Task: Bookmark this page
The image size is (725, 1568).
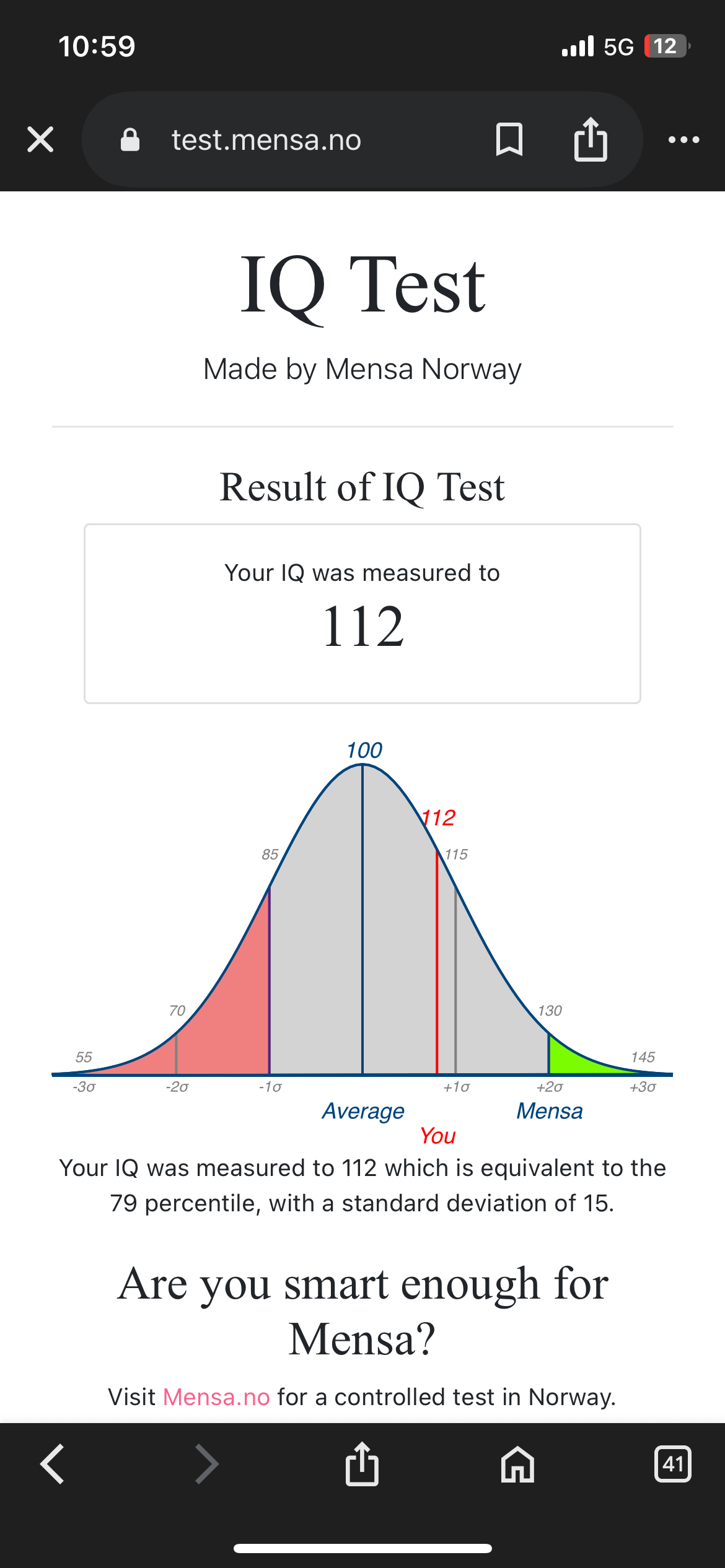Action: tap(509, 139)
